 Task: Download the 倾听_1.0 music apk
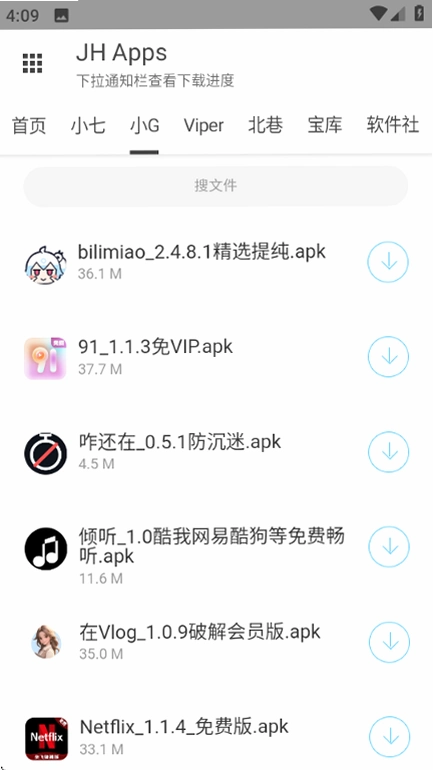pyautogui.click(x=389, y=547)
